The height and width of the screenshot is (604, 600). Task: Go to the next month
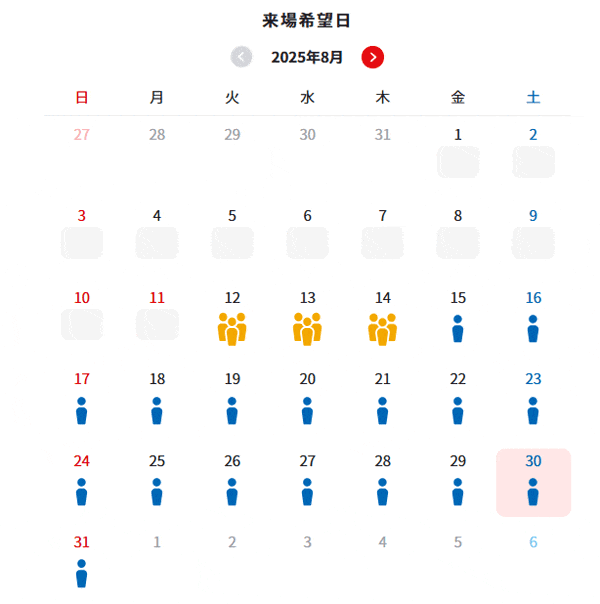coord(373,57)
